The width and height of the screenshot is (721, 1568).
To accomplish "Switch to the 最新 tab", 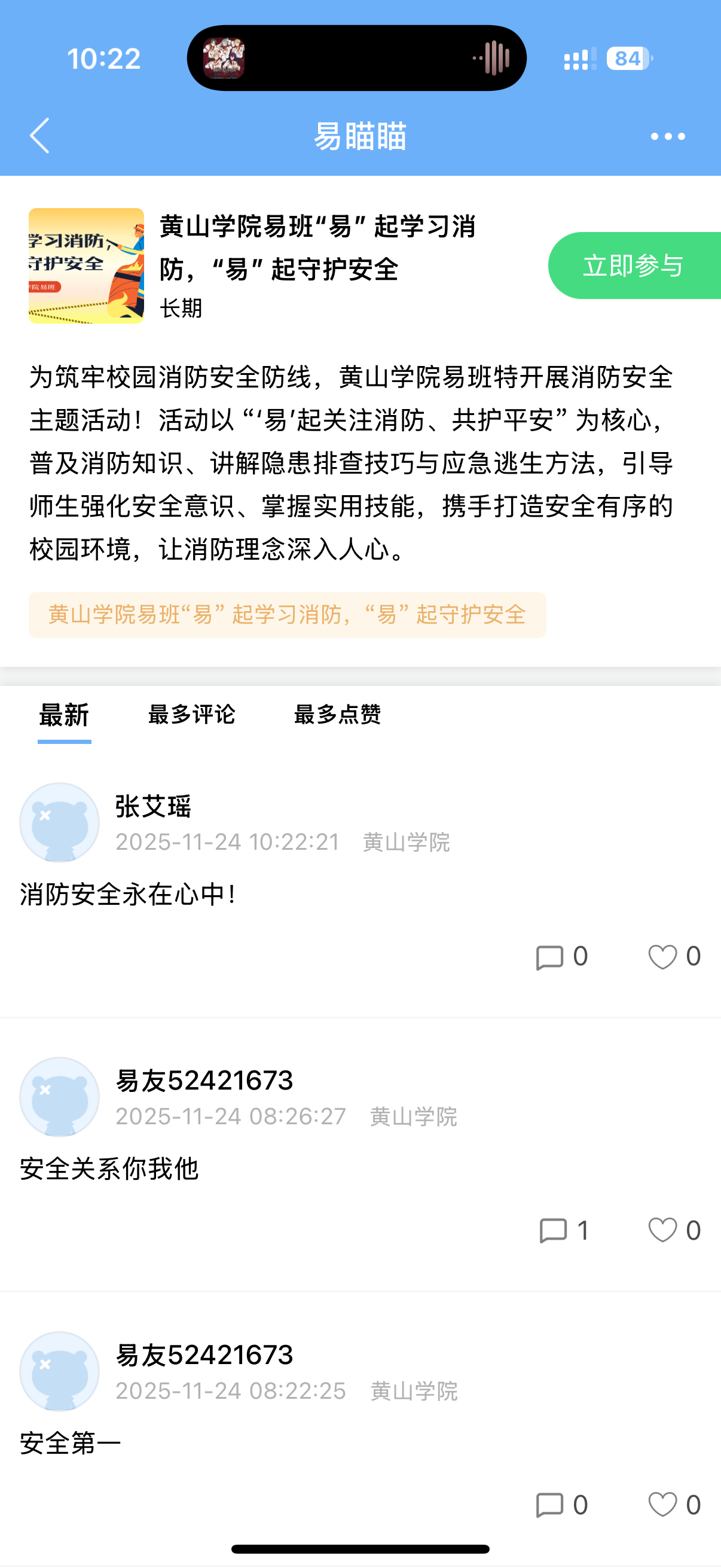I will (x=64, y=715).
